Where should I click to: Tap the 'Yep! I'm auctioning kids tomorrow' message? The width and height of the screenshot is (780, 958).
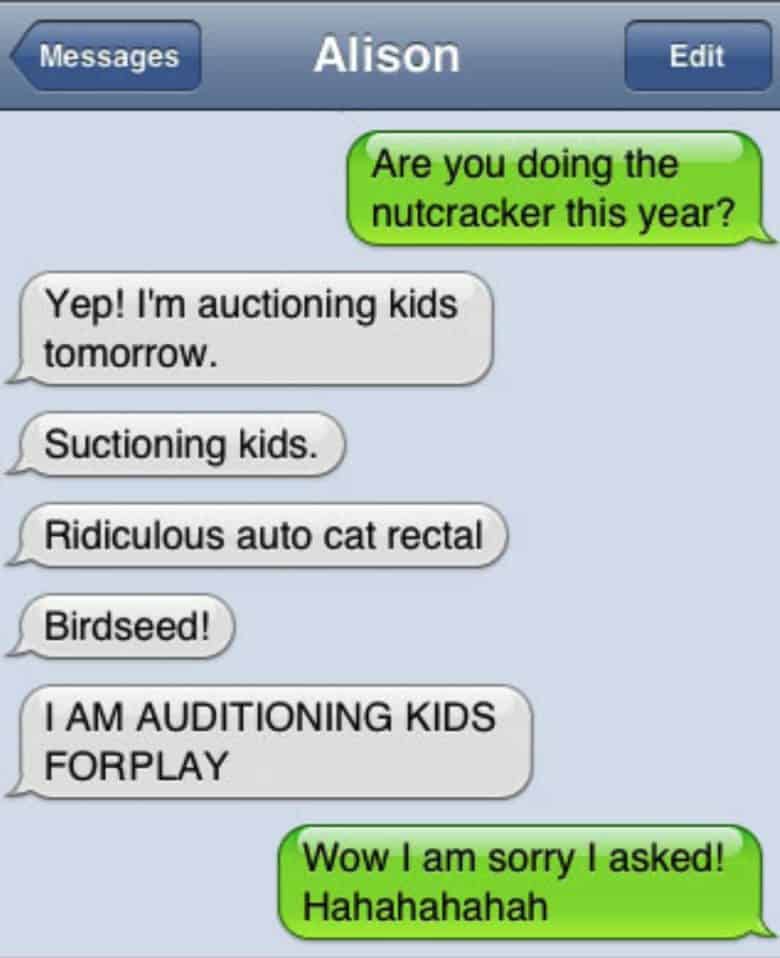coord(250,330)
